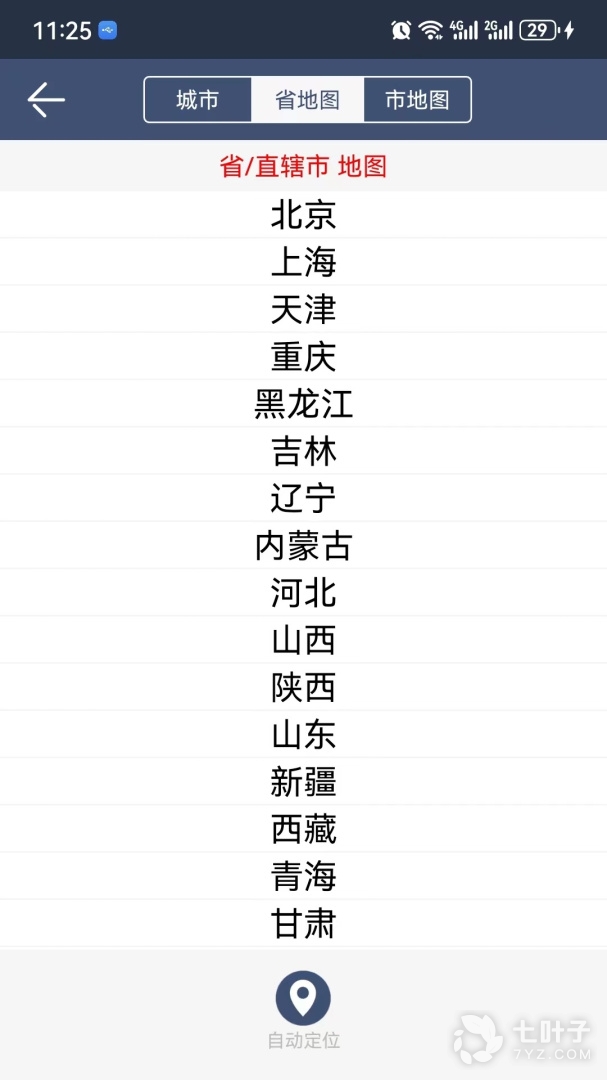Select 天津 from the list

click(x=303, y=309)
